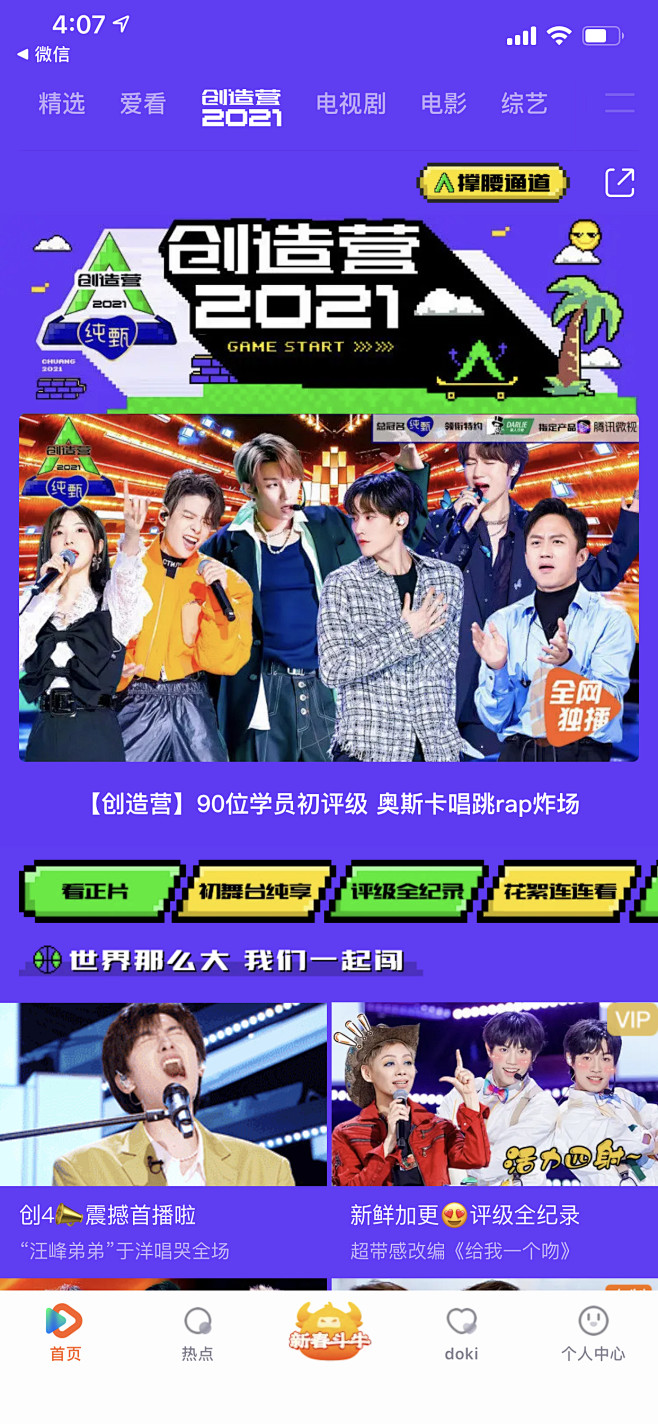
Task: Go to the 电影 tab
Action: [444, 104]
